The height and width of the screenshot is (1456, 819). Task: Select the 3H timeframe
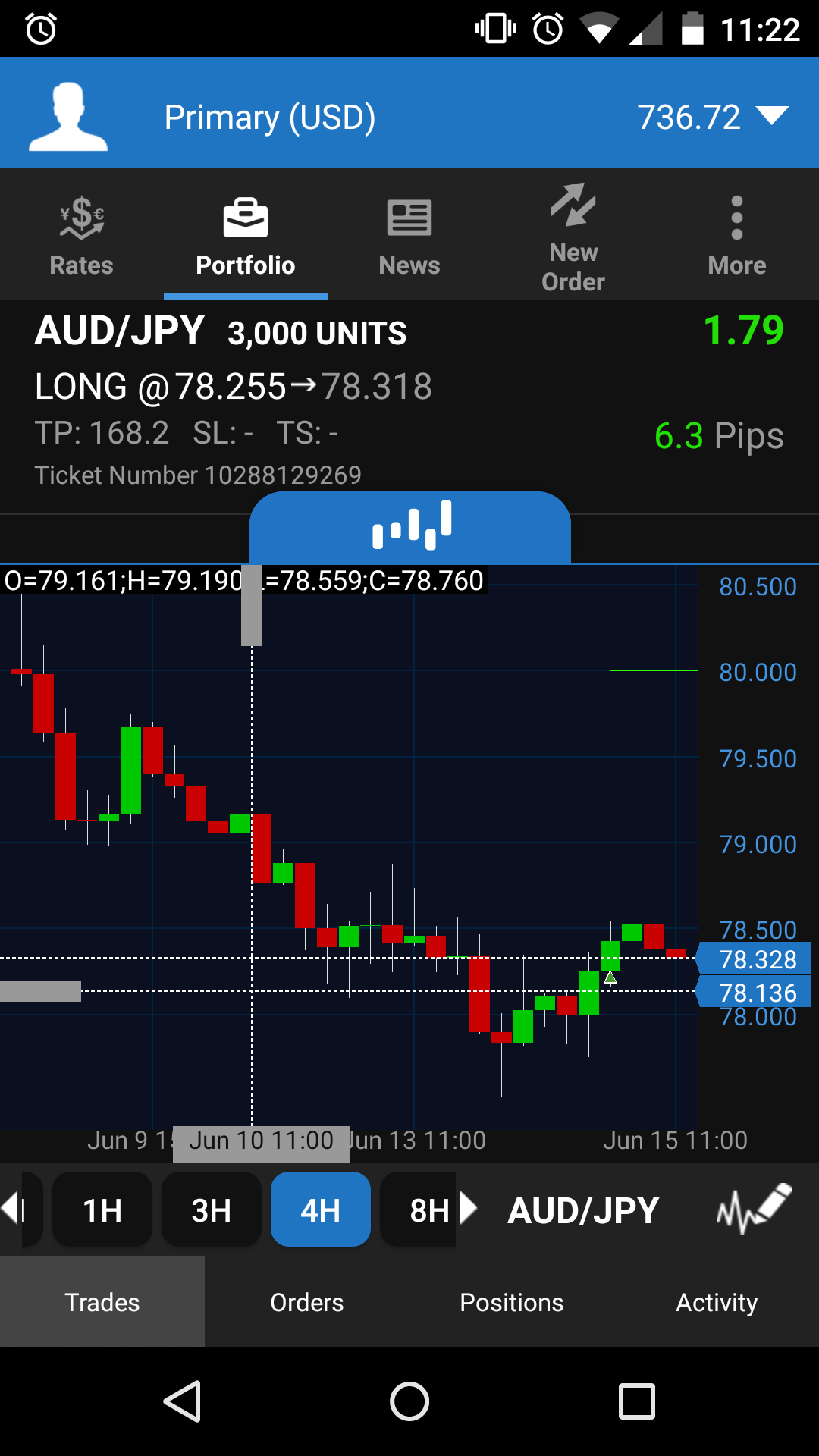(212, 1210)
